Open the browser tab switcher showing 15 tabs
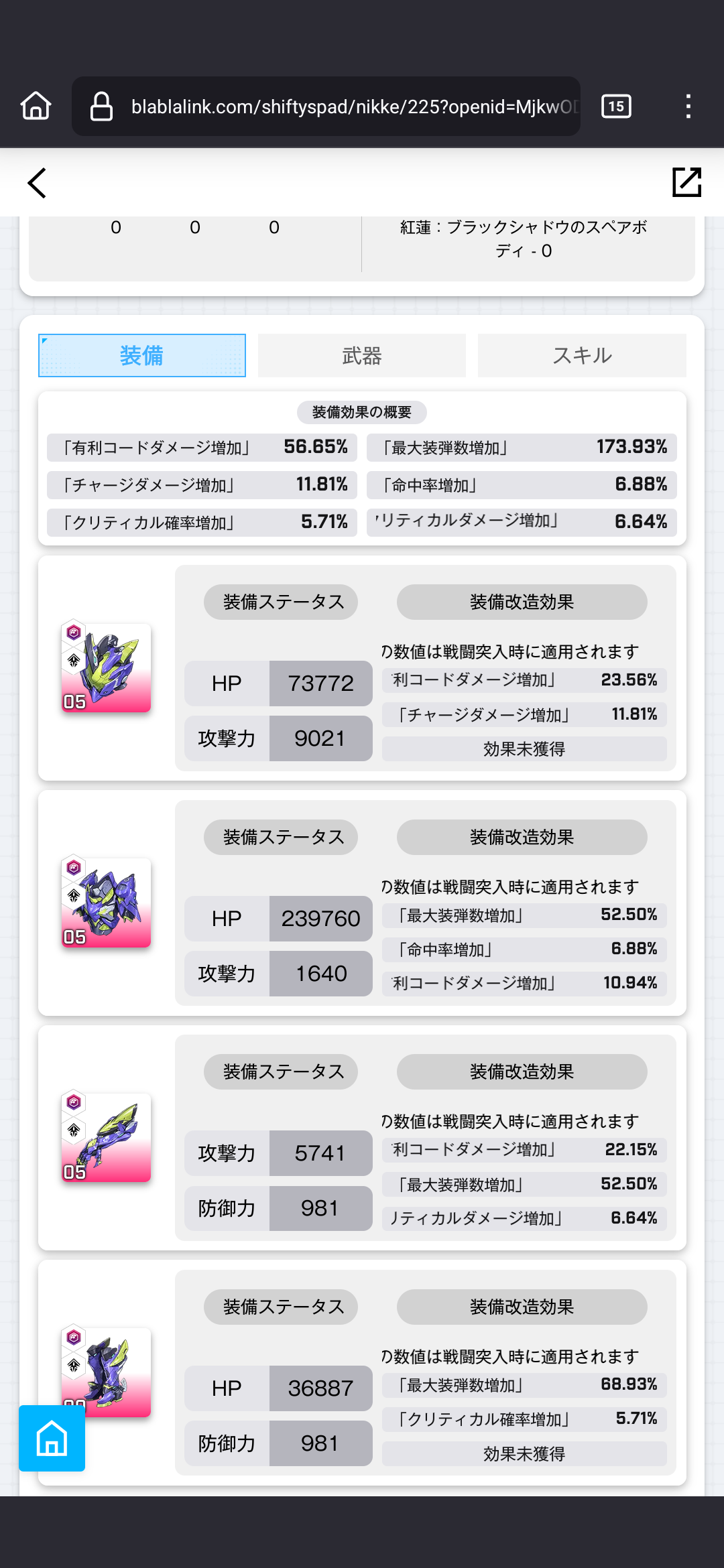 coord(616,106)
